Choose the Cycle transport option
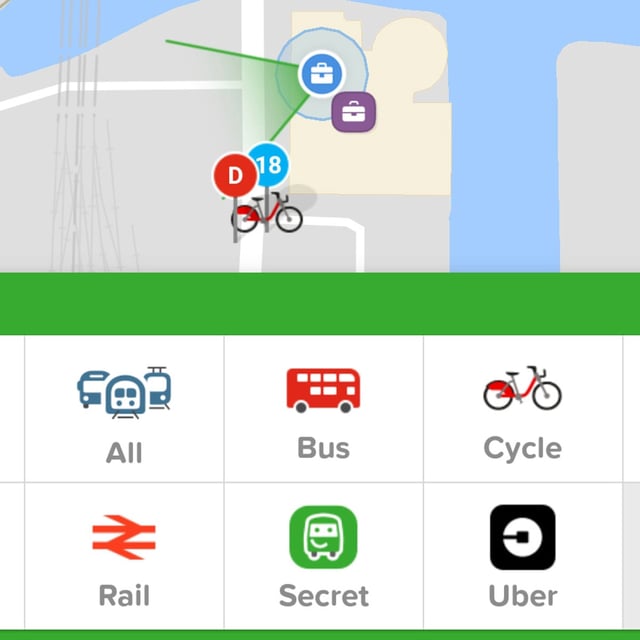Screen dimensions: 640x640 pyautogui.click(x=522, y=410)
